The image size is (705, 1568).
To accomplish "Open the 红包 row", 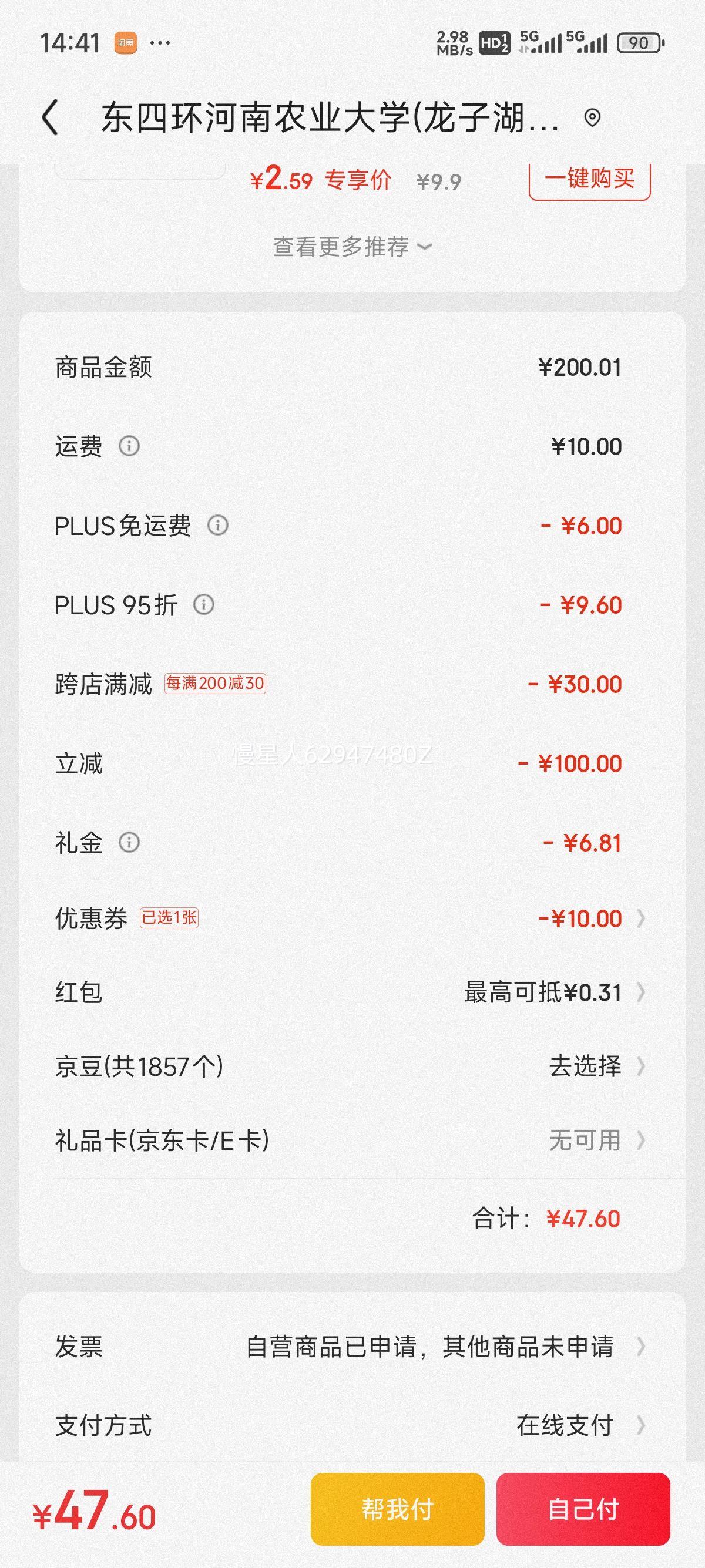I will coord(352,992).
